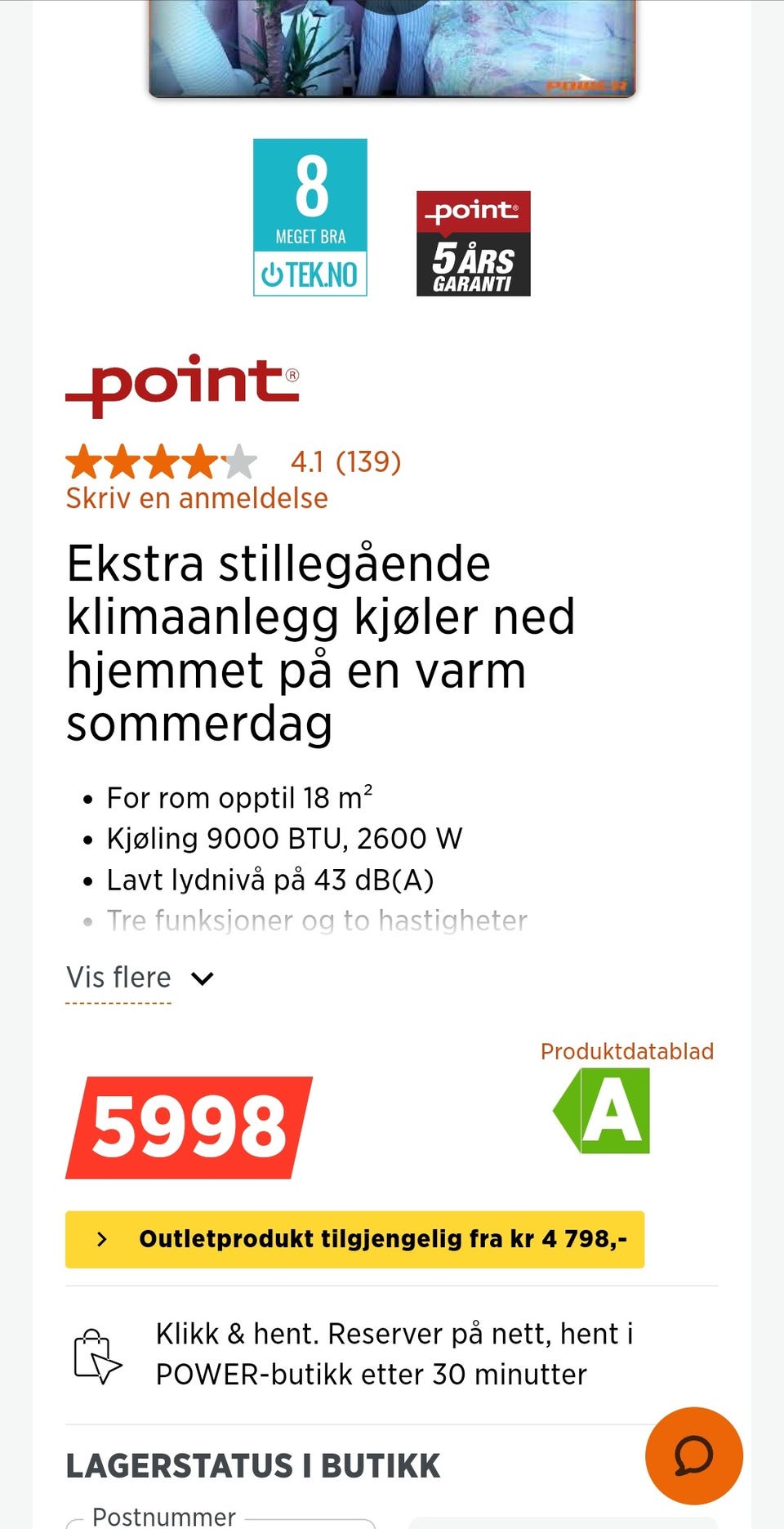Click the arrow icon in the yellow outlet banner
784x1529 pixels.
pos(102,1239)
